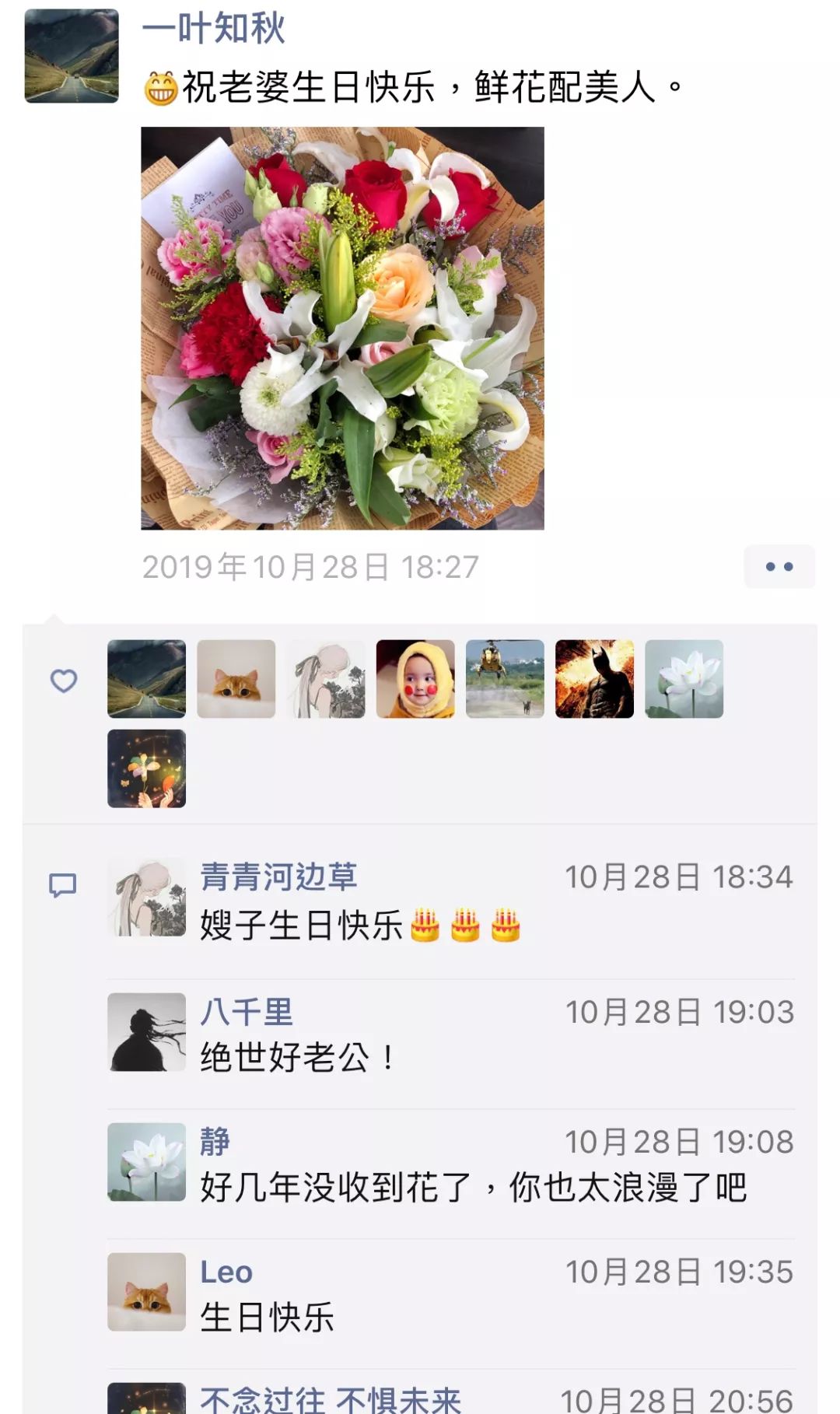Open 不念过往 不惧未来's profile name
Viewport: 840px width, 1414px height.
tap(331, 1400)
